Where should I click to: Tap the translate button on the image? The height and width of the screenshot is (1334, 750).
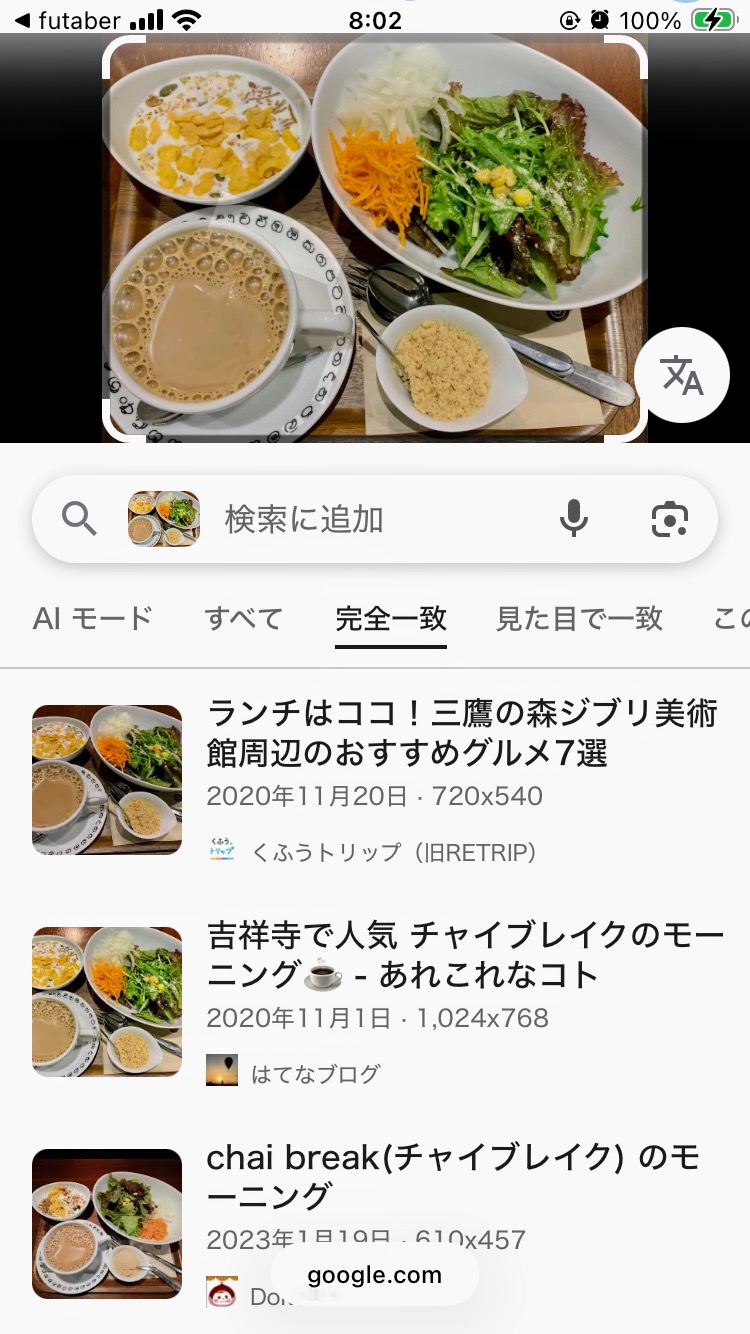682,375
